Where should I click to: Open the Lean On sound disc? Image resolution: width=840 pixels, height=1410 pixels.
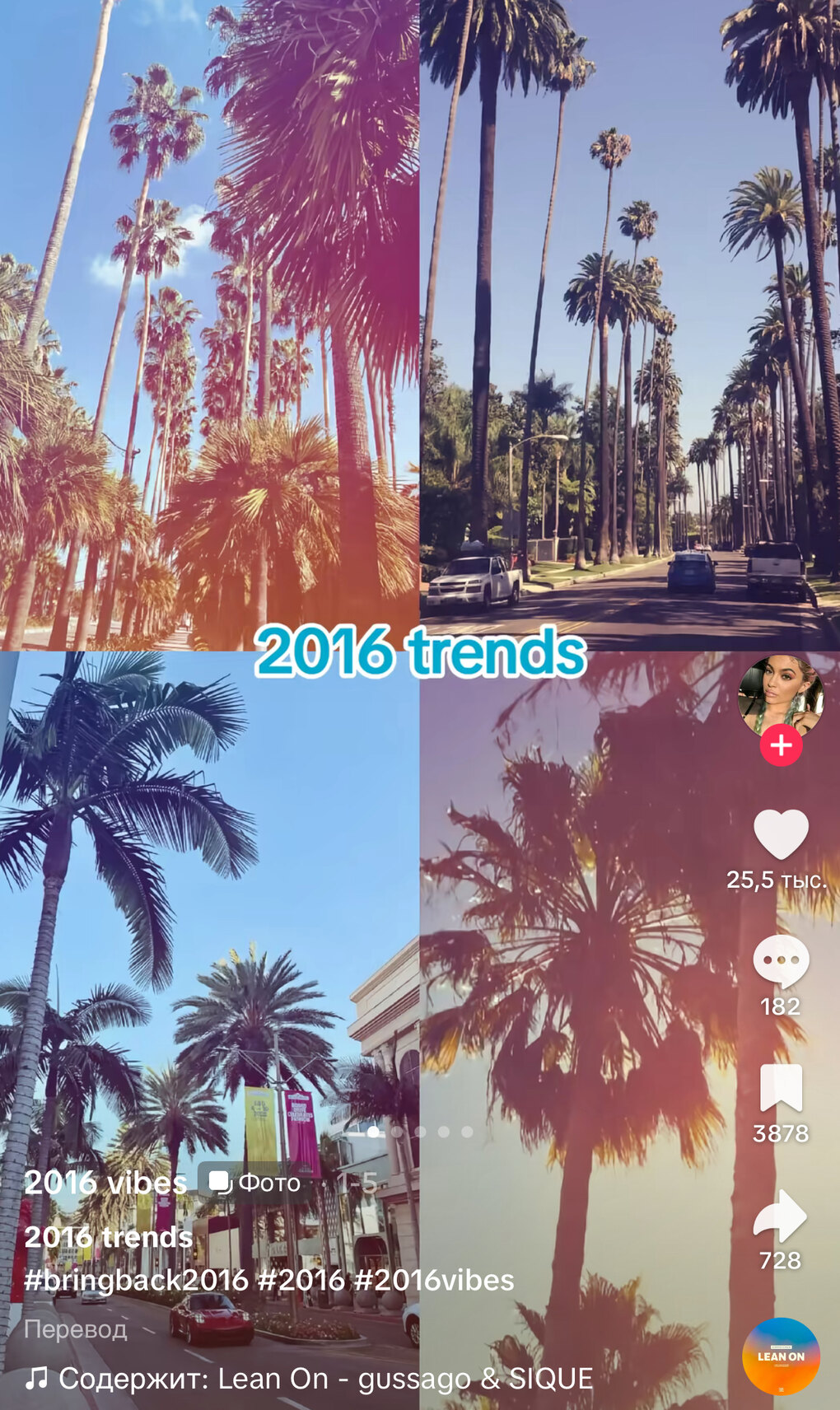click(781, 1356)
